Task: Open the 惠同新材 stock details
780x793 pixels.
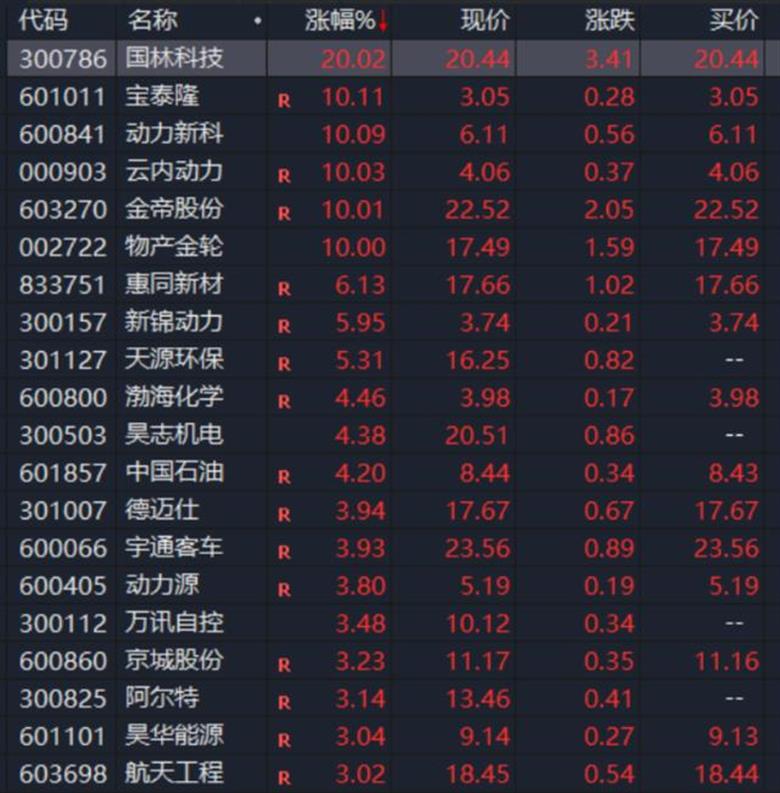Action: point(175,285)
